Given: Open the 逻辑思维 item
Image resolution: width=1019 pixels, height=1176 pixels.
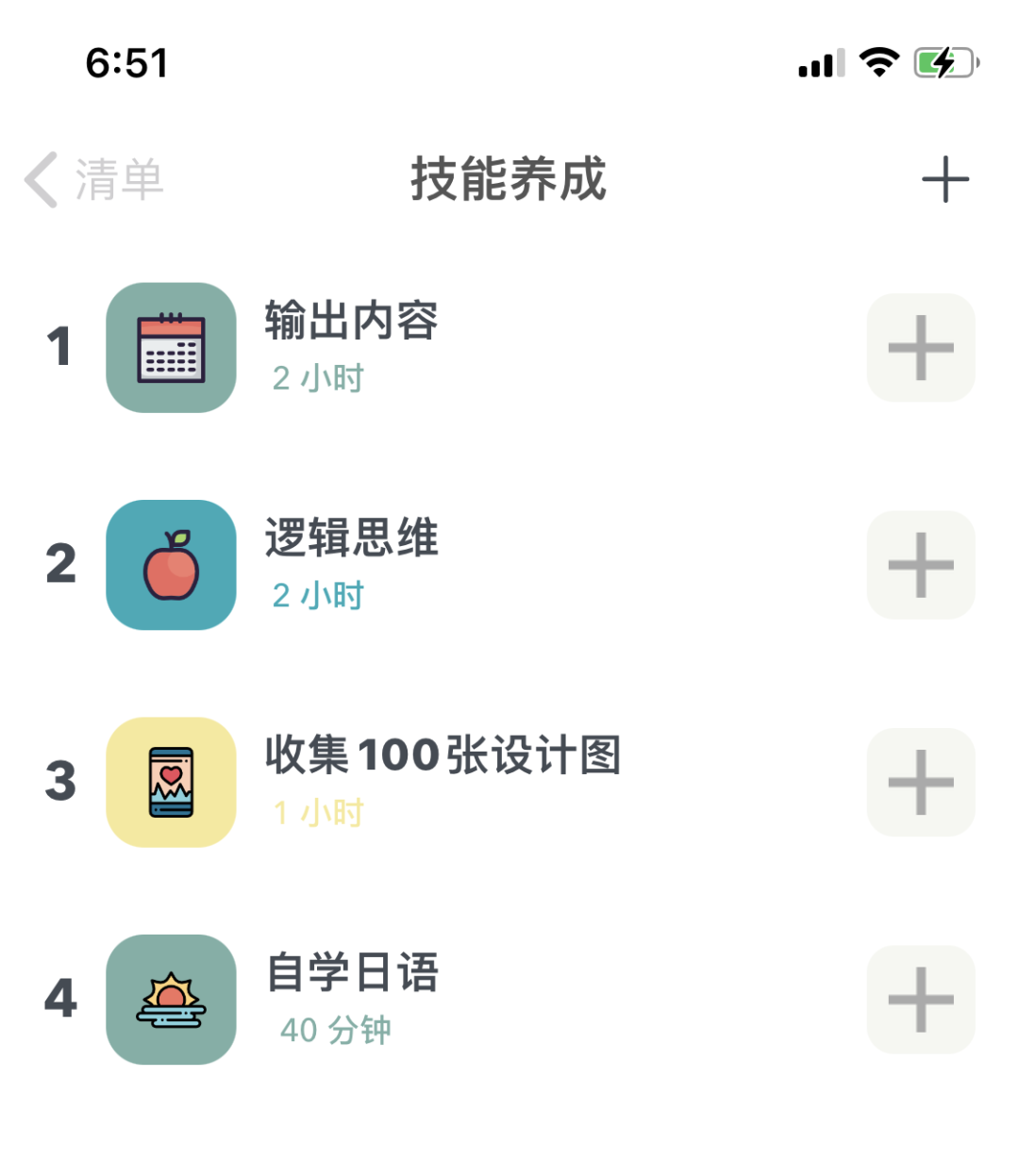Looking at the screenshot, I should [351, 539].
